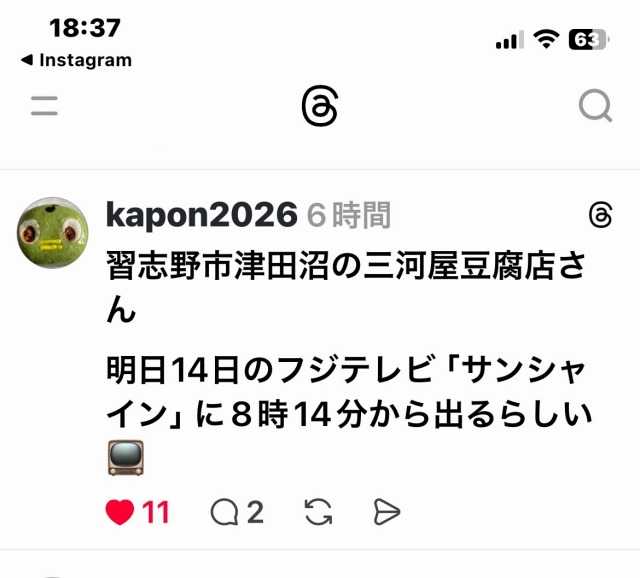Open the kapon2026 username link
Screen dimensions: 640x578
(201, 215)
